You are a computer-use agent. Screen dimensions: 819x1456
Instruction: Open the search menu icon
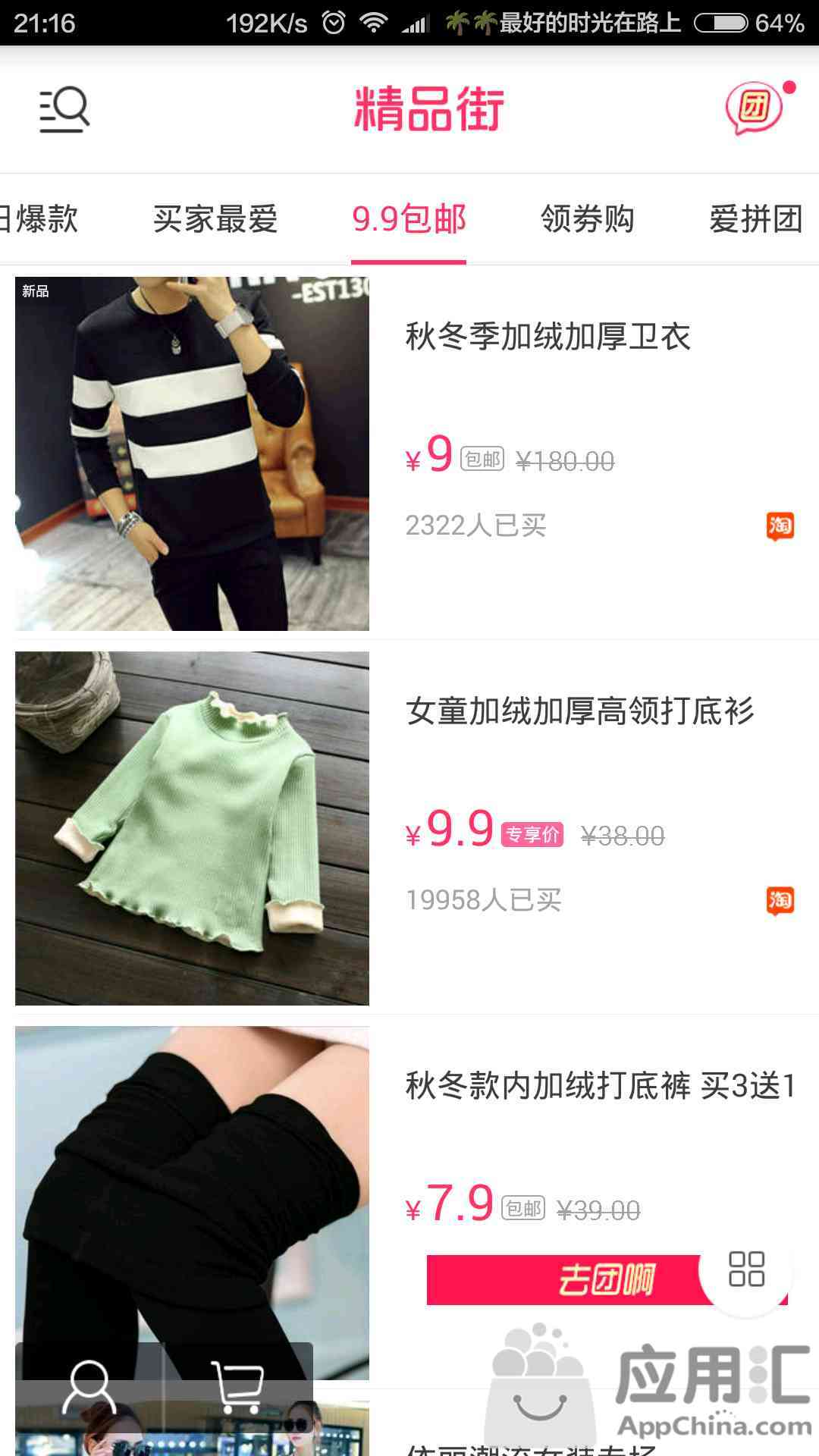click(x=64, y=110)
